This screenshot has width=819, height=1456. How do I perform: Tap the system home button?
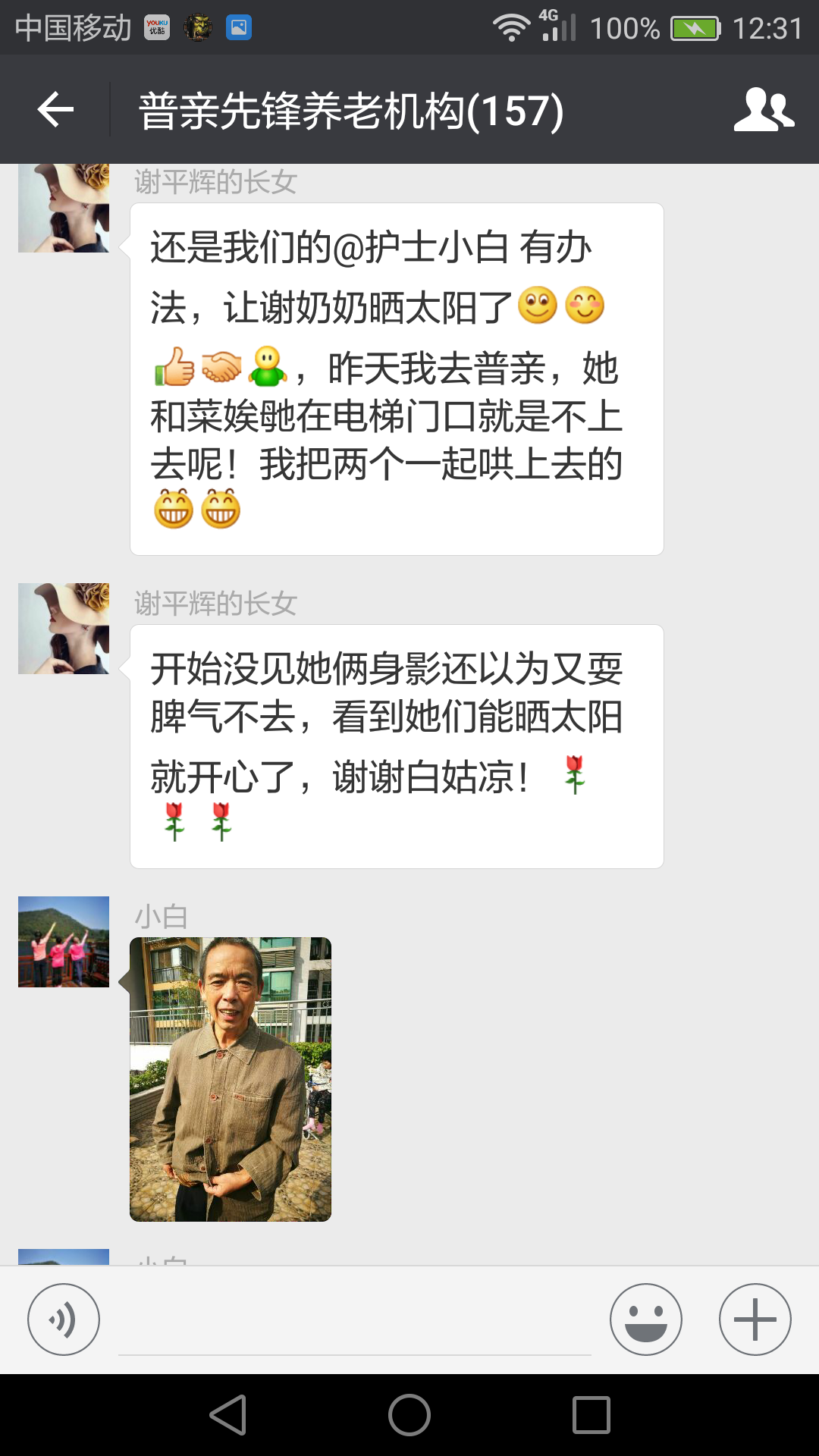409,1415
